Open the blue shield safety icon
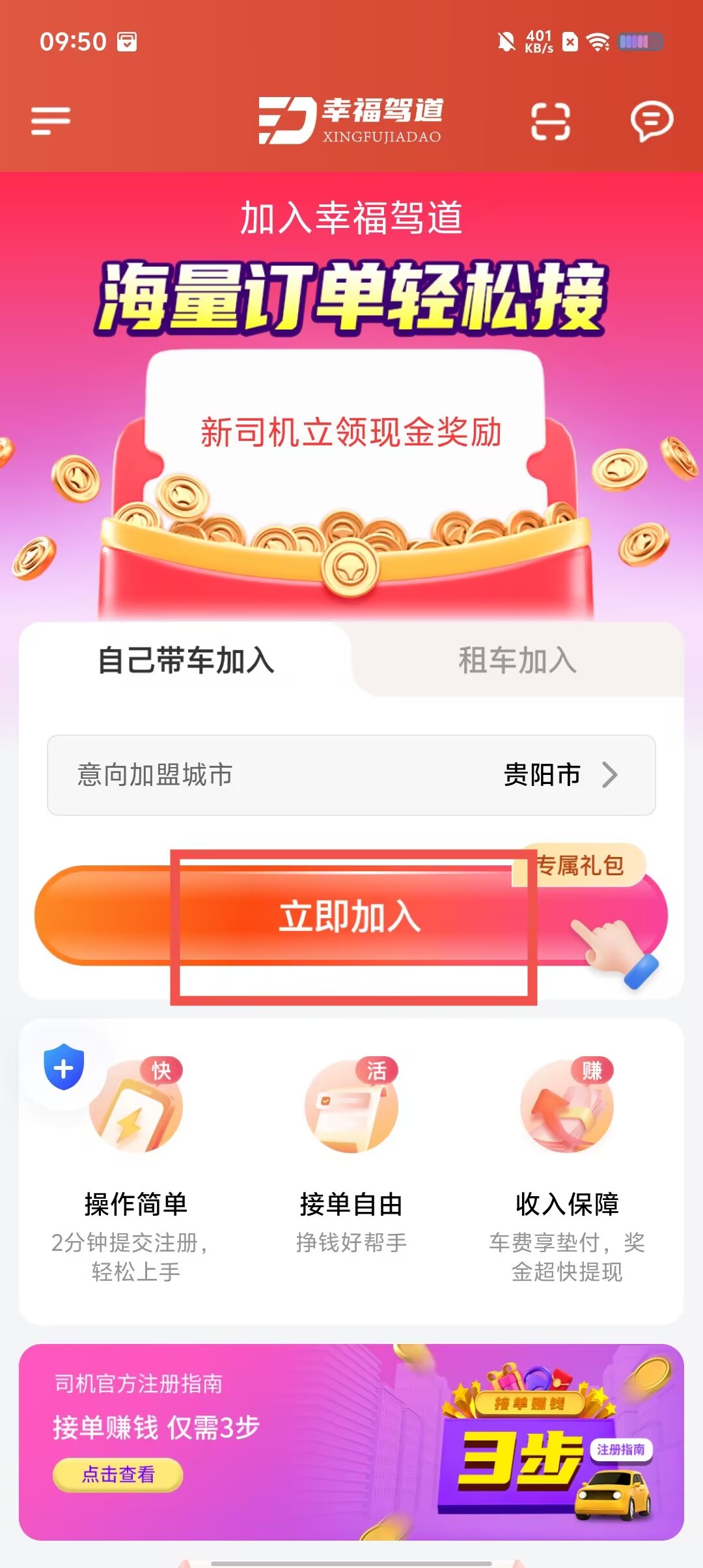 click(64, 1067)
